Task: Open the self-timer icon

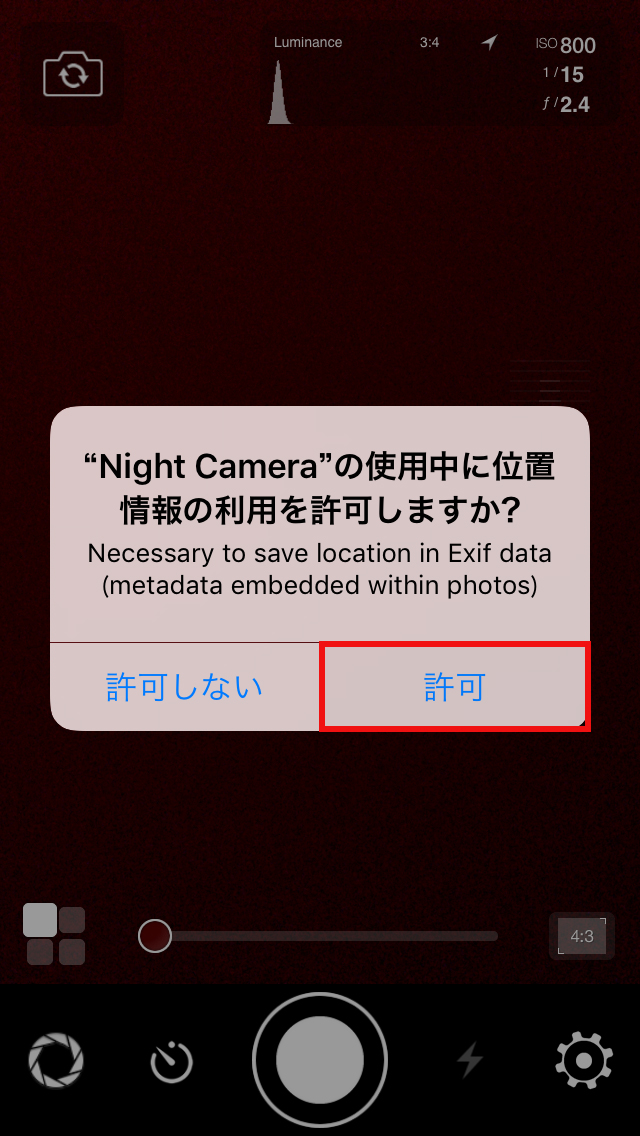Action: click(172, 1060)
